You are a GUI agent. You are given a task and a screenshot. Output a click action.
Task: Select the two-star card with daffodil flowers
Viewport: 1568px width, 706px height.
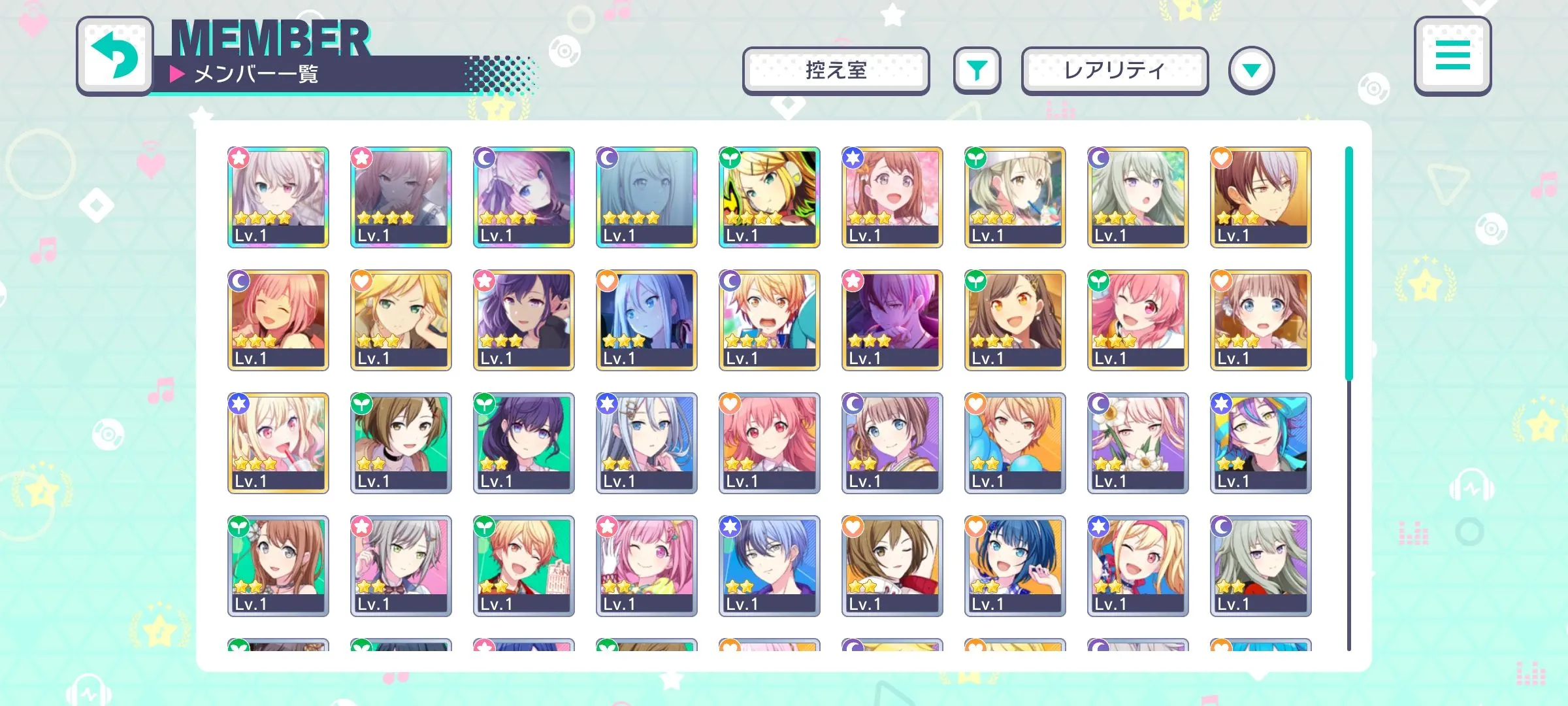click(1137, 443)
